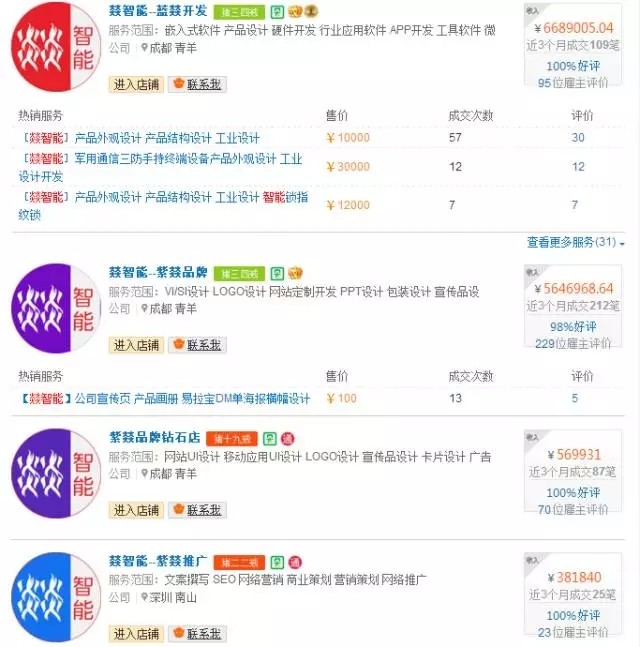Enter the 紫燚品牌钻石店 shop via 进入店铺
The height and width of the screenshot is (647, 640).
pyautogui.click(x=136, y=510)
